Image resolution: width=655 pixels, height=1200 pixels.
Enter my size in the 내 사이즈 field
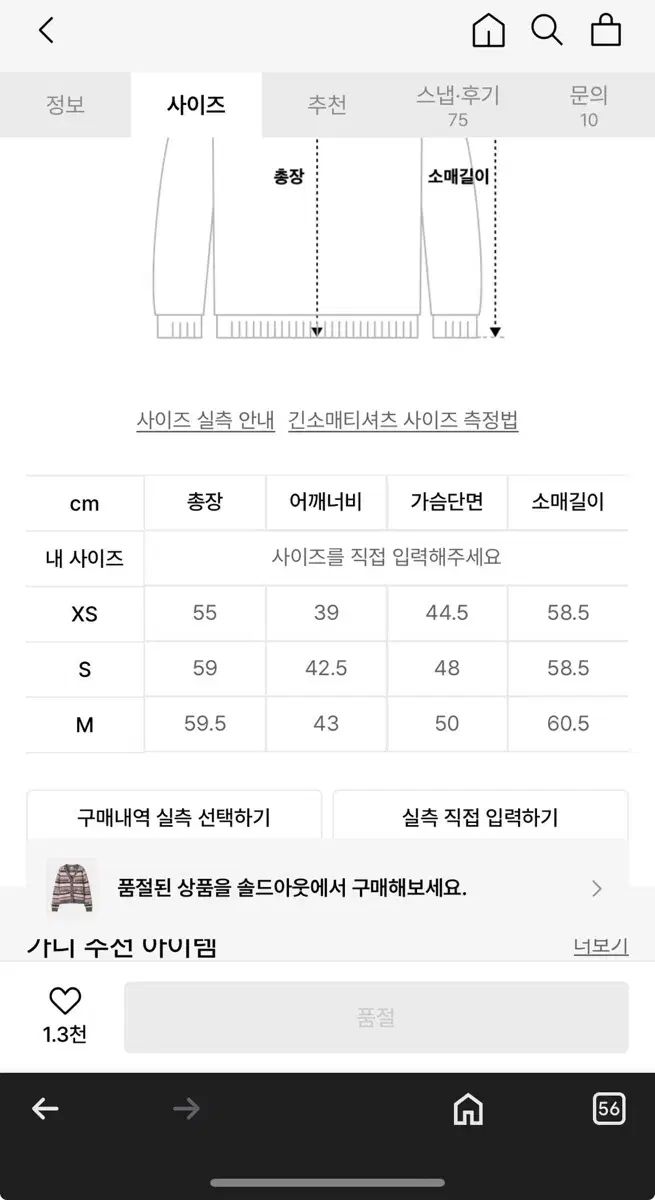pos(386,557)
